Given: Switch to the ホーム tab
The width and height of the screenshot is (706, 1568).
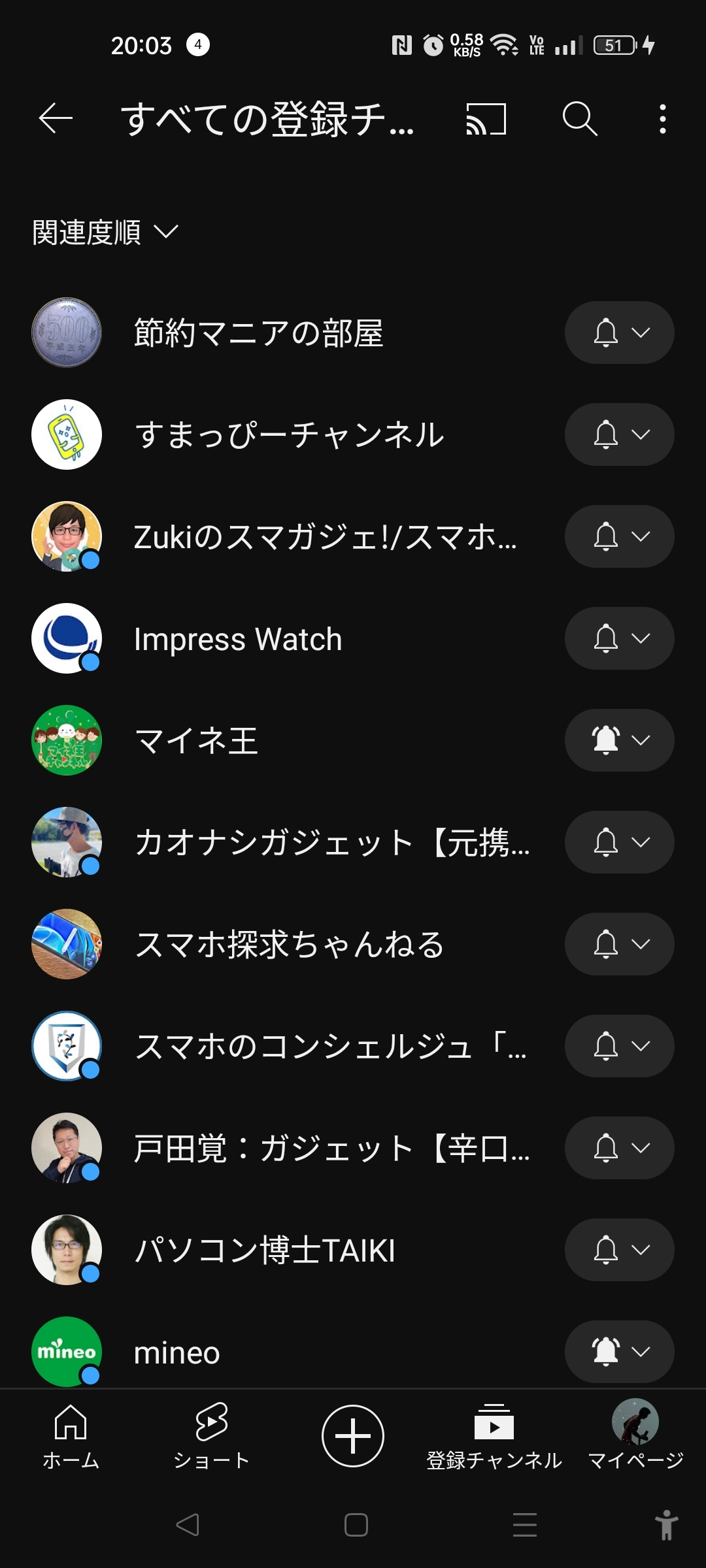Looking at the screenshot, I should (x=71, y=1435).
